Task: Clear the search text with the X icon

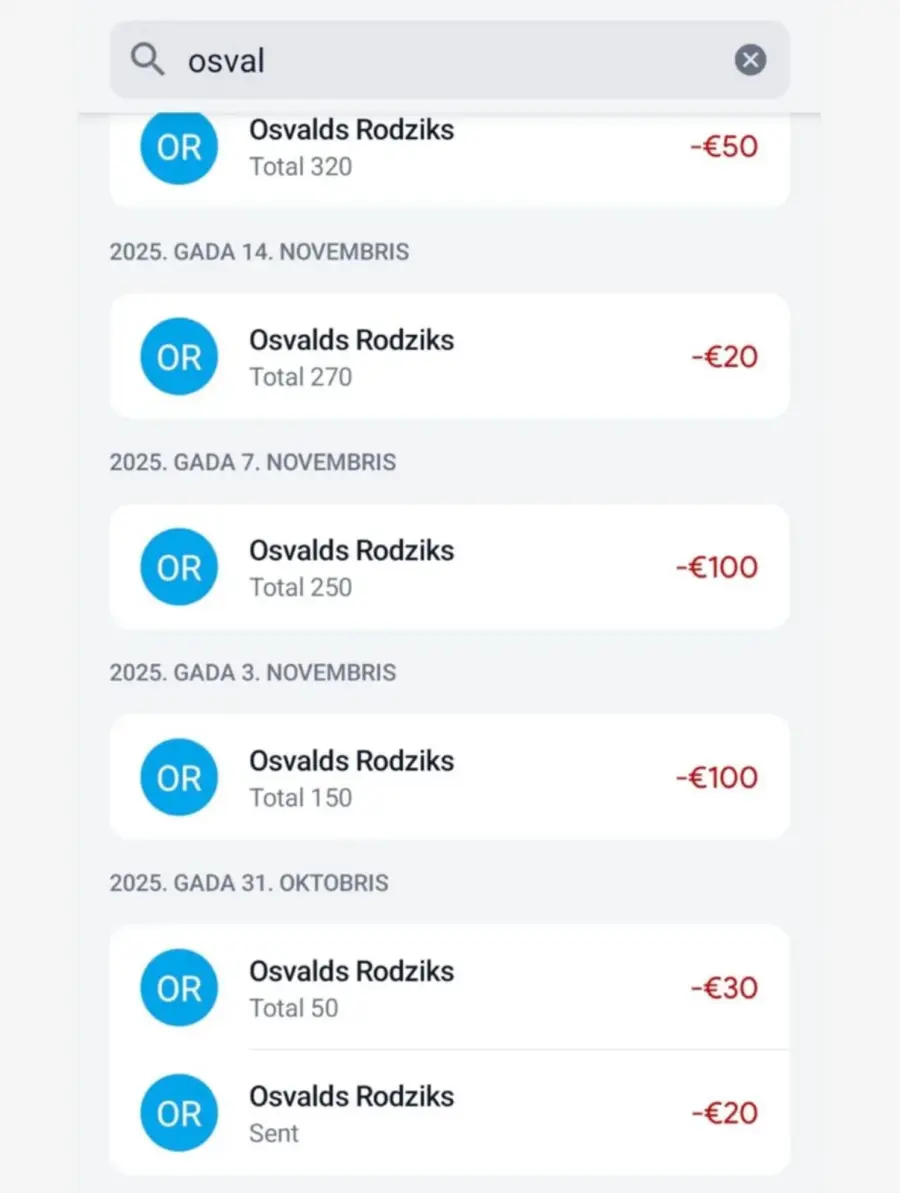Action: (750, 60)
